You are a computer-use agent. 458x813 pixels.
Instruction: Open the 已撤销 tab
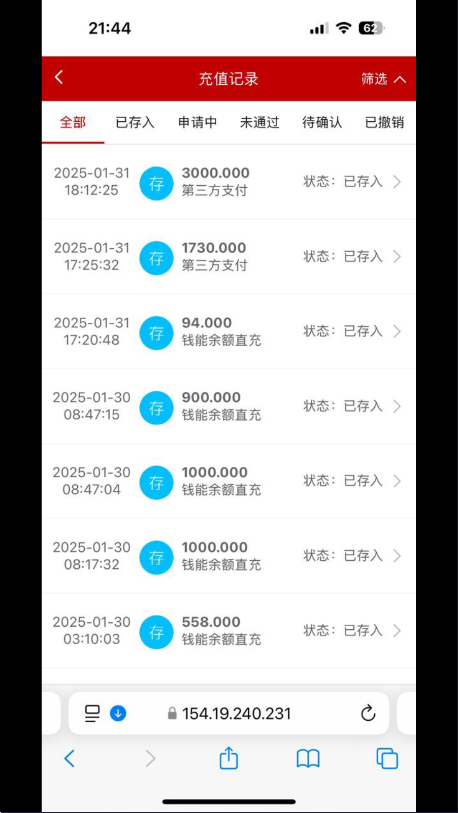pyautogui.click(x=384, y=123)
